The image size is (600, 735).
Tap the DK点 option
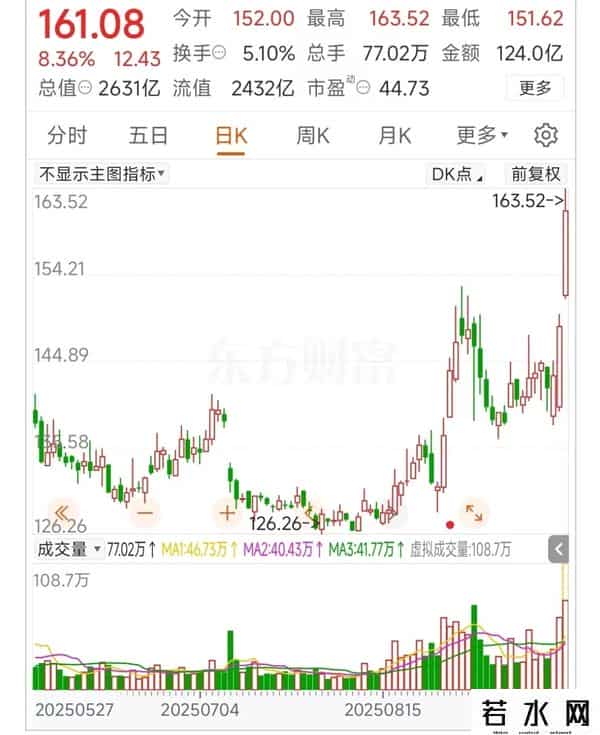point(456,174)
